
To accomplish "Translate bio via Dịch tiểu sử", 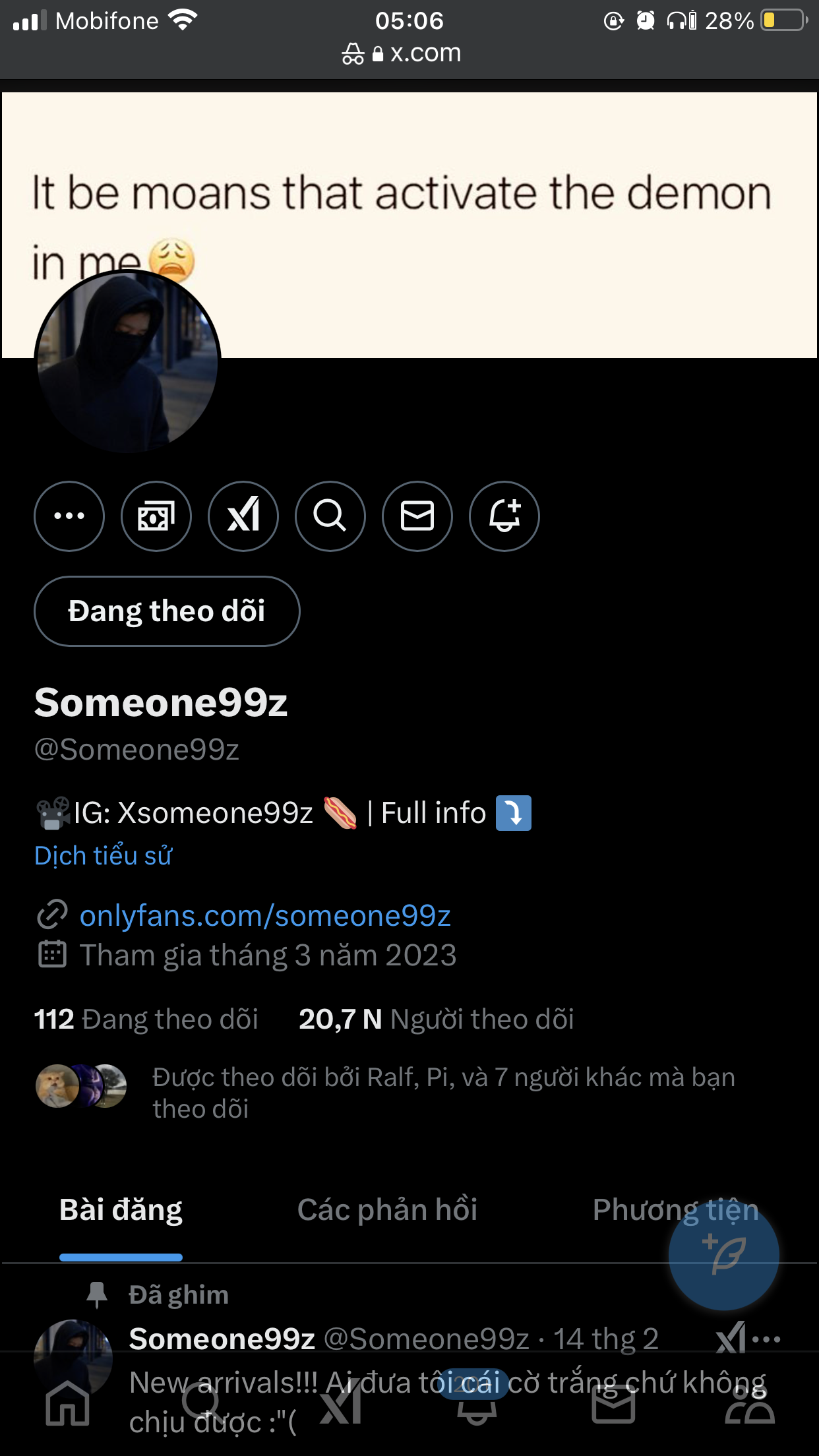I will pyautogui.click(x=104, y=855).
